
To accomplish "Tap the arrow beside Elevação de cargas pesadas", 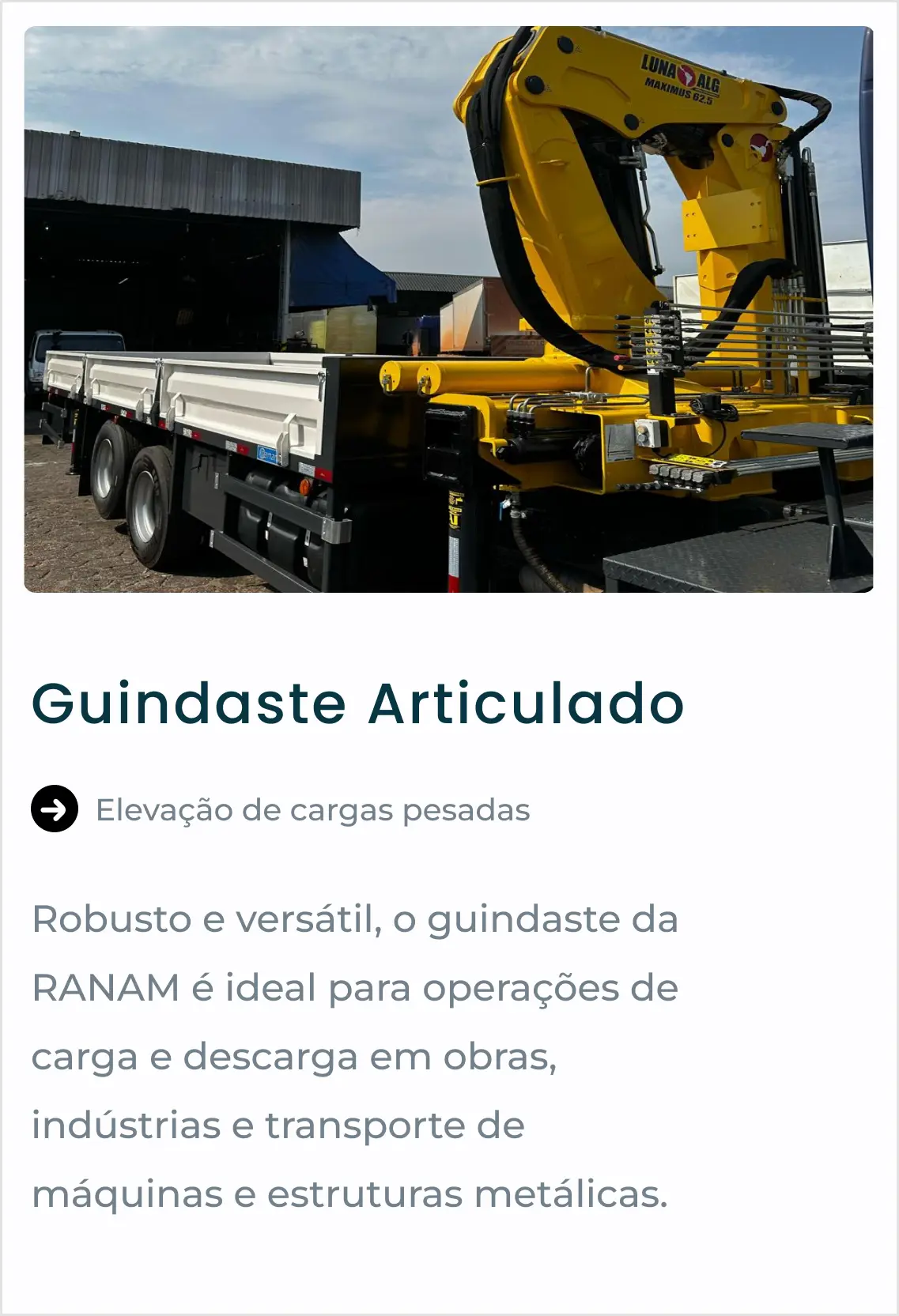I will [55, 809].
